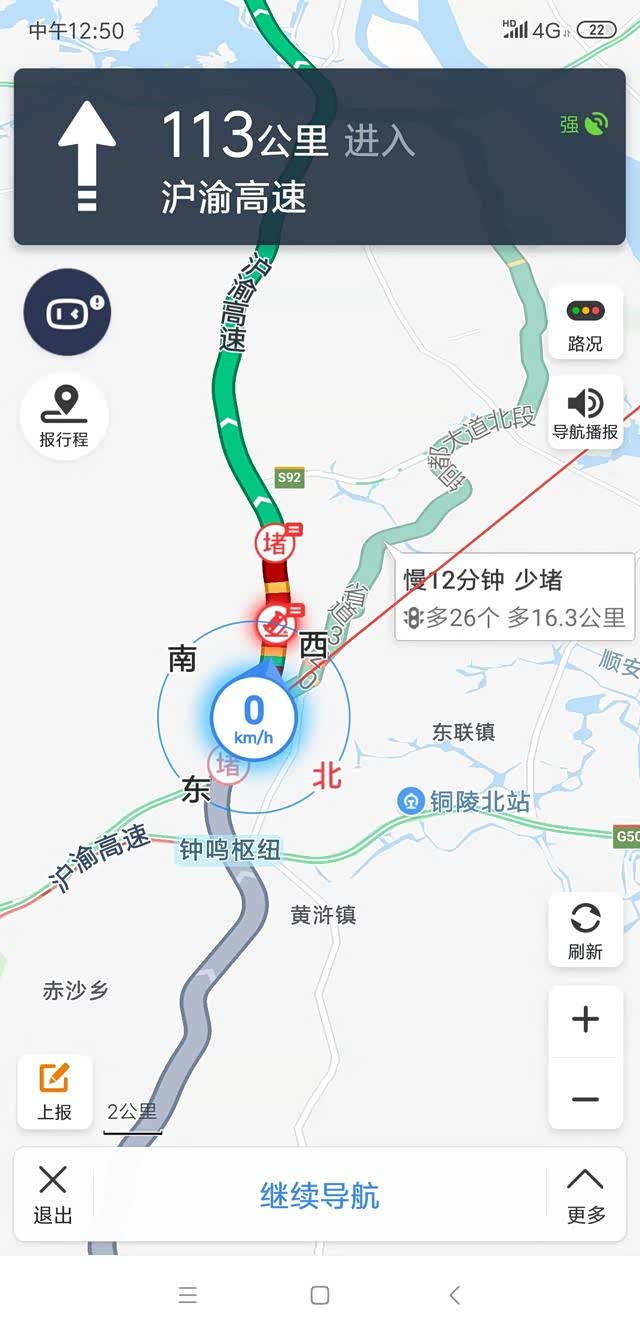Share trip progress with 报行程
Screen dimensions: 640x1332
click(x=64, y=415)
